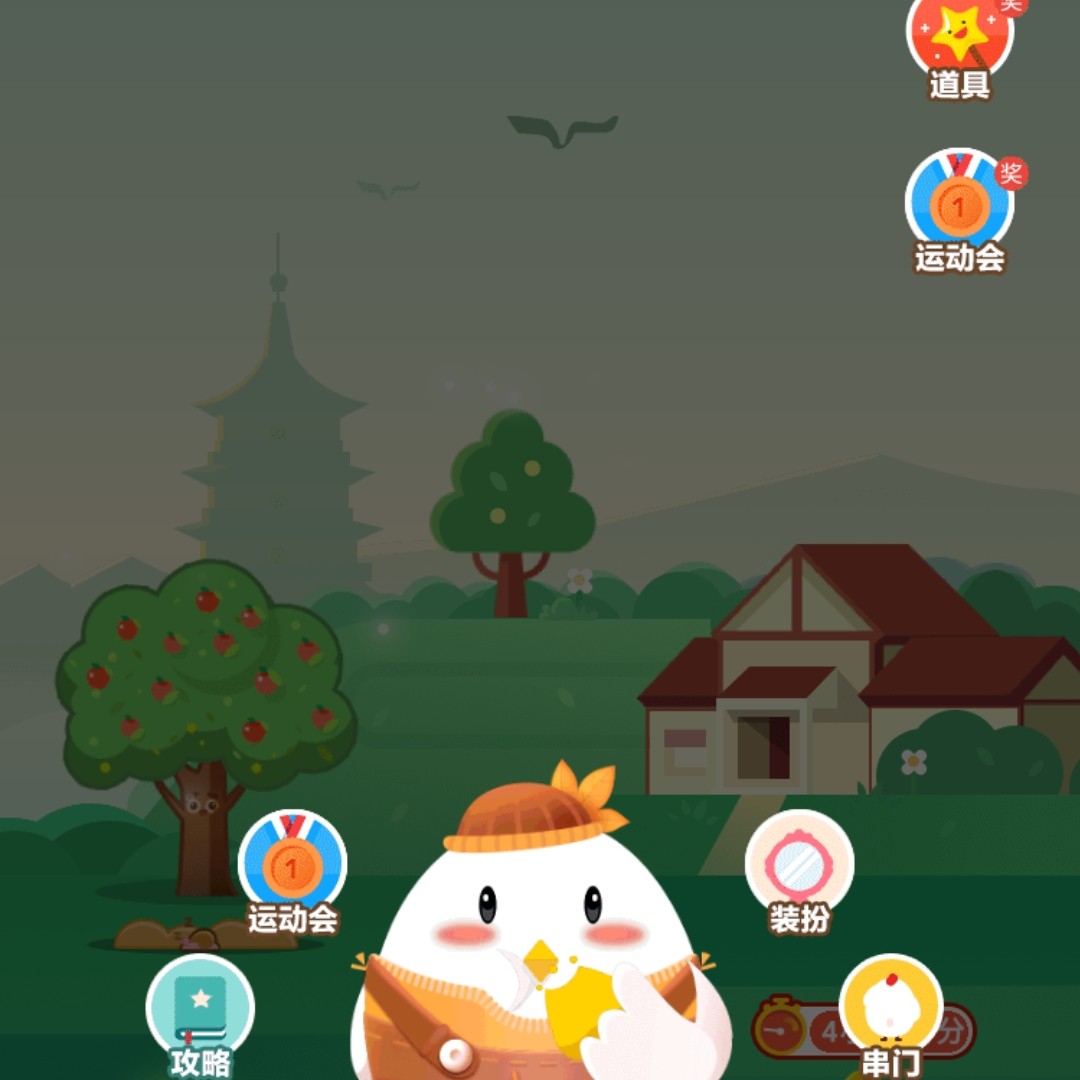Open the 攻略 guide book

(x=200, y=1012)
